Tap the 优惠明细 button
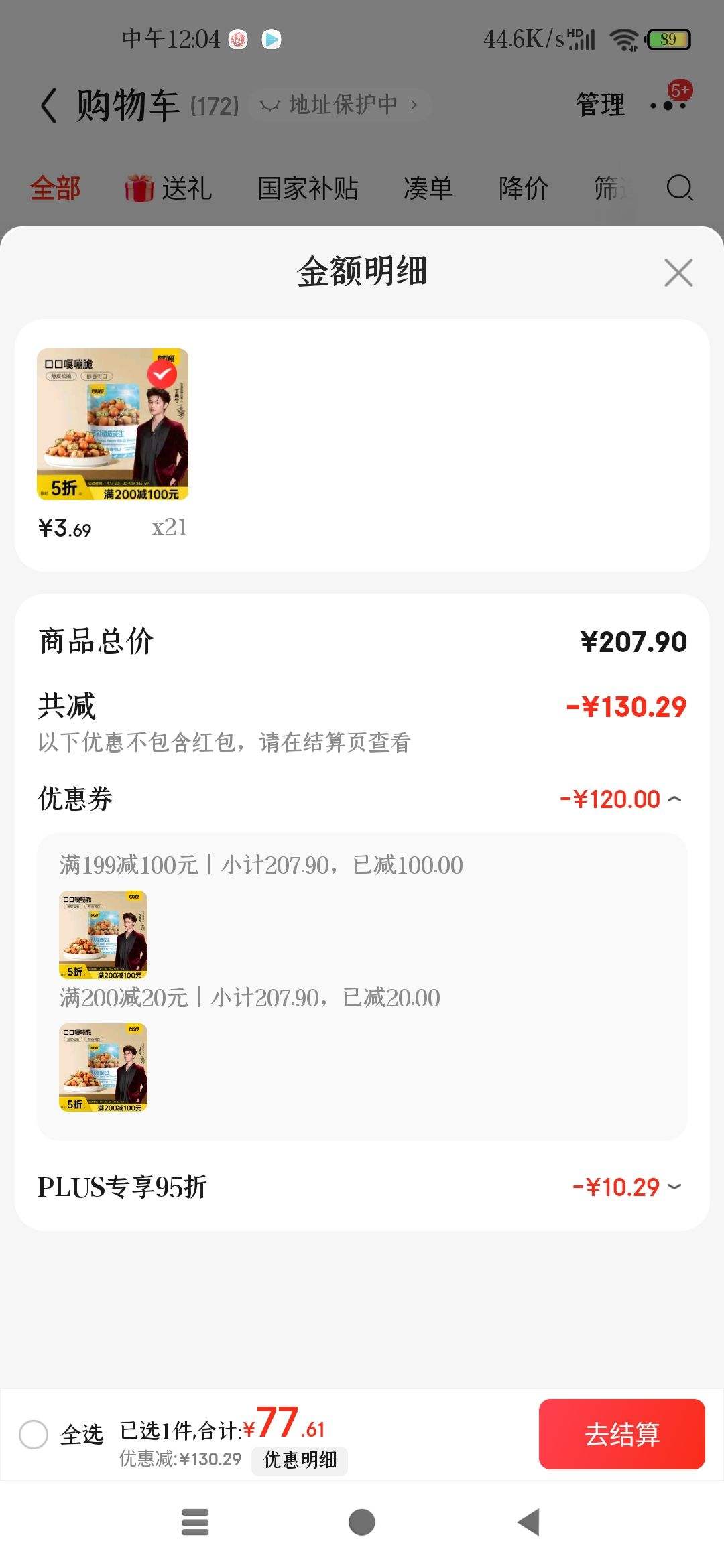 (300, 1460)
